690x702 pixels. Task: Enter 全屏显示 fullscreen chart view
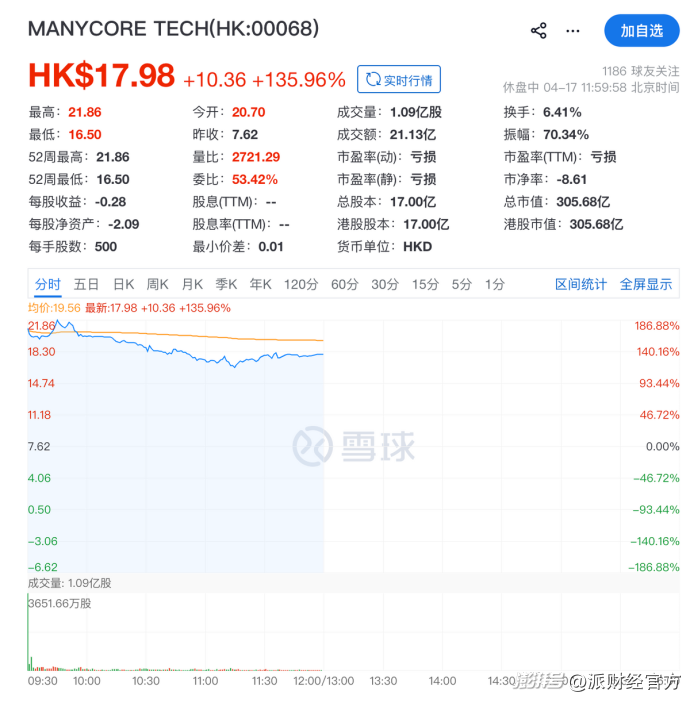646,284
